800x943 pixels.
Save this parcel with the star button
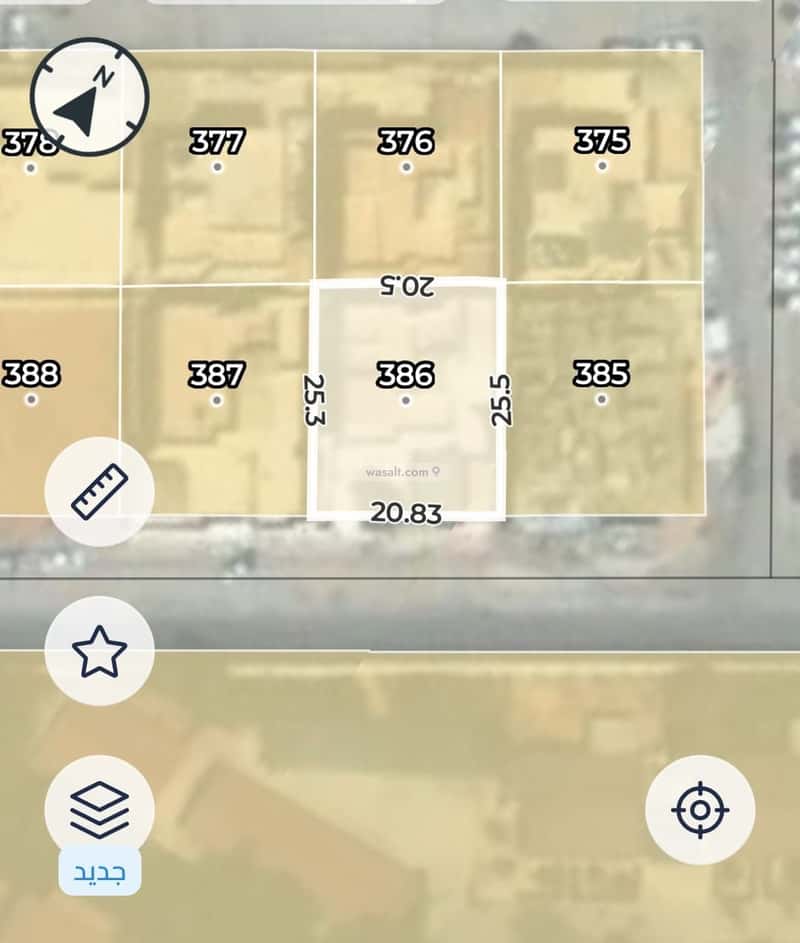pos(100,651)
